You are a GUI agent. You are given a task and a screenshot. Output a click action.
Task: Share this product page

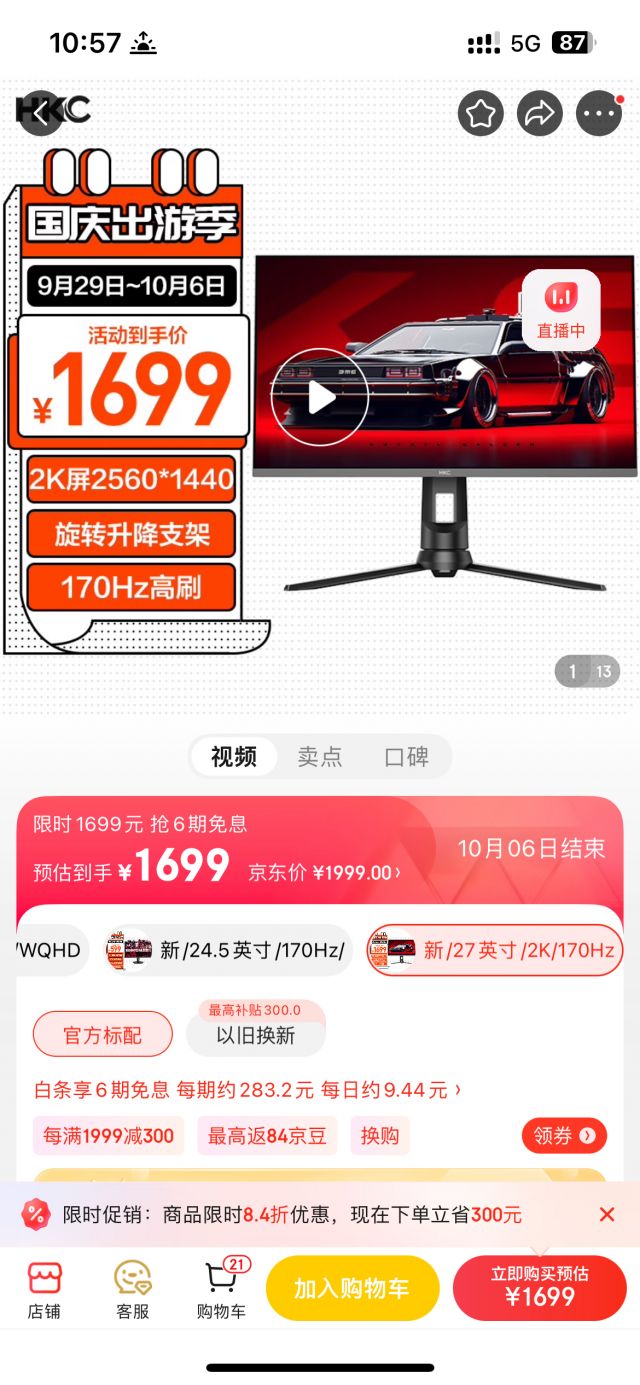(540, 114)
